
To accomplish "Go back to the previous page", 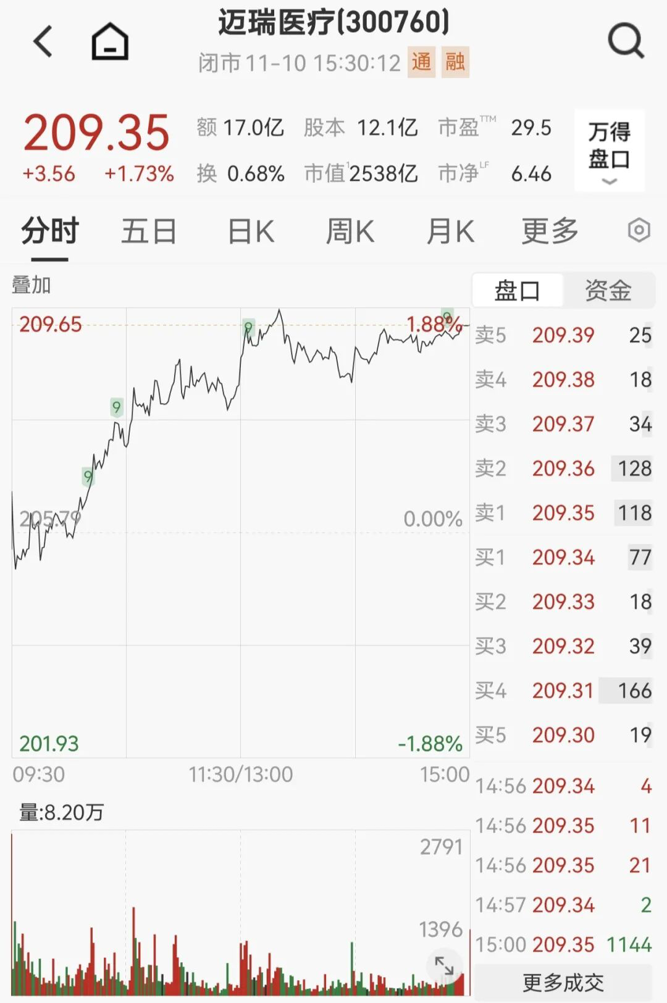I will (43, 42).
